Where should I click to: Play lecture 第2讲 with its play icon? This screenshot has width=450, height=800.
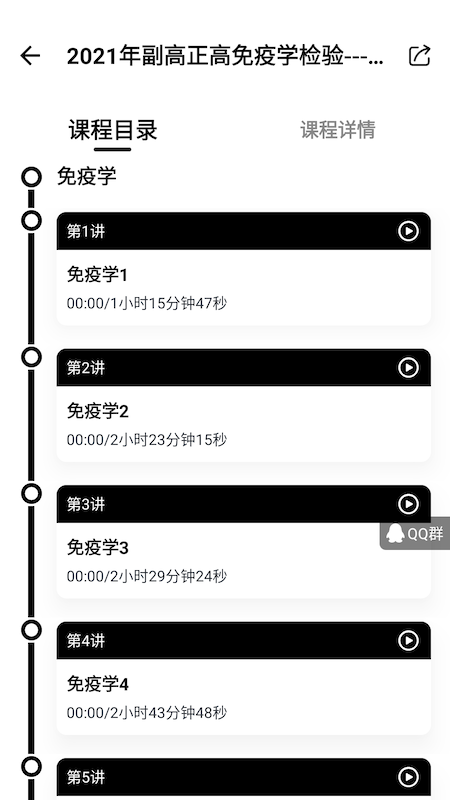point(408,367)
